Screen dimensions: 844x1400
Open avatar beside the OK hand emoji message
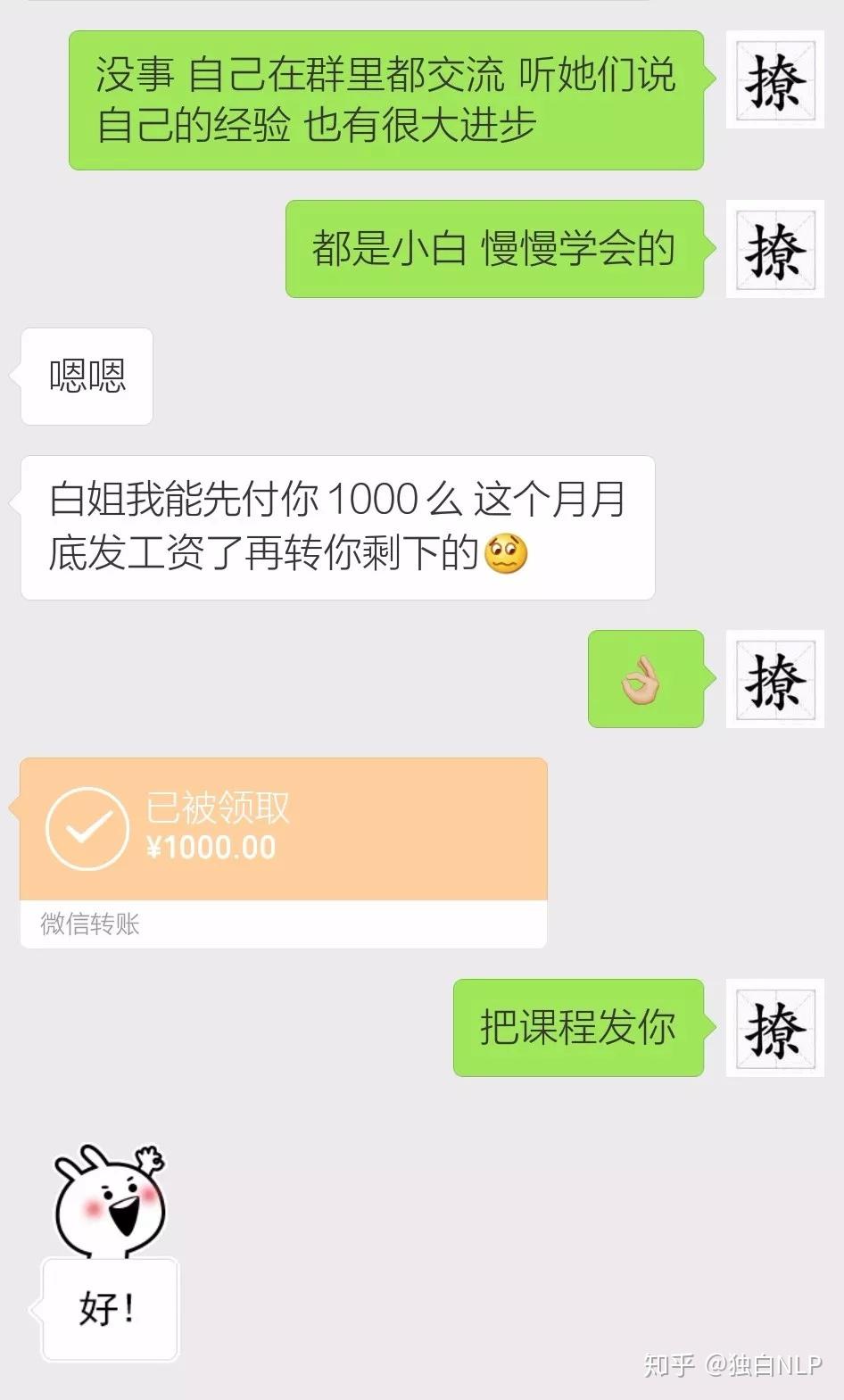pyautogui.click(x=774, y=679)
